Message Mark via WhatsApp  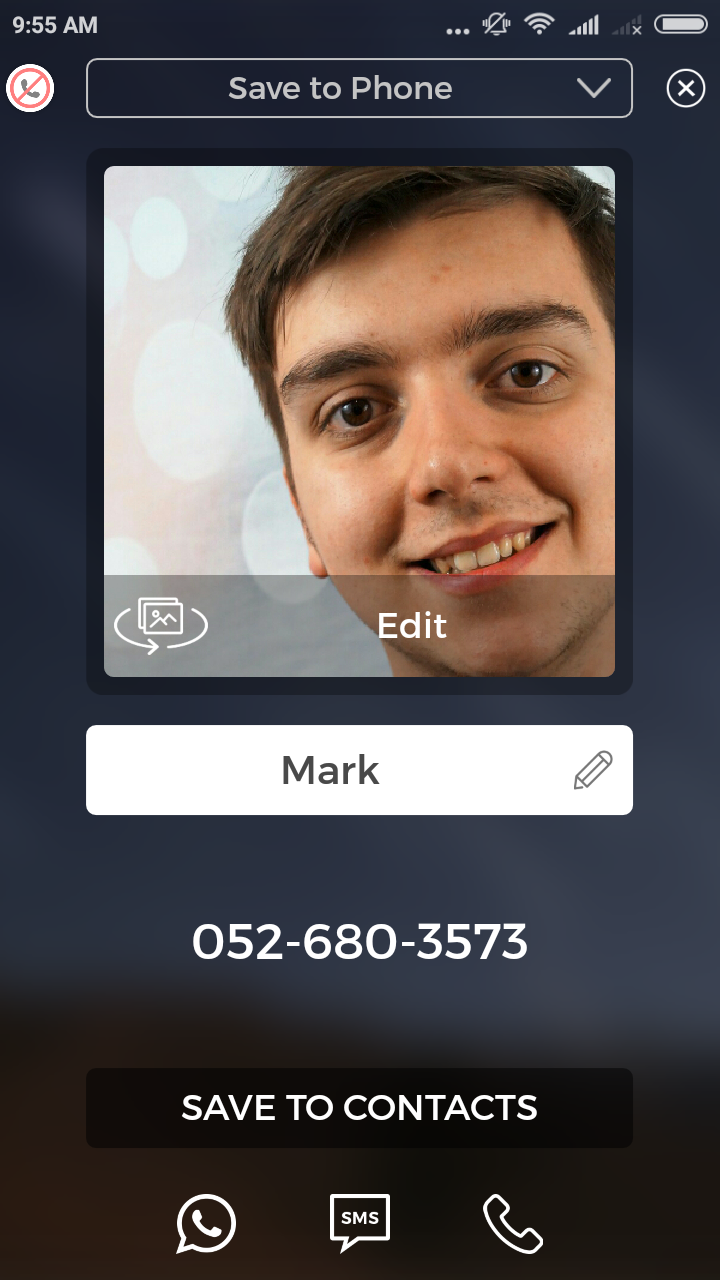tap(206, 1224)
